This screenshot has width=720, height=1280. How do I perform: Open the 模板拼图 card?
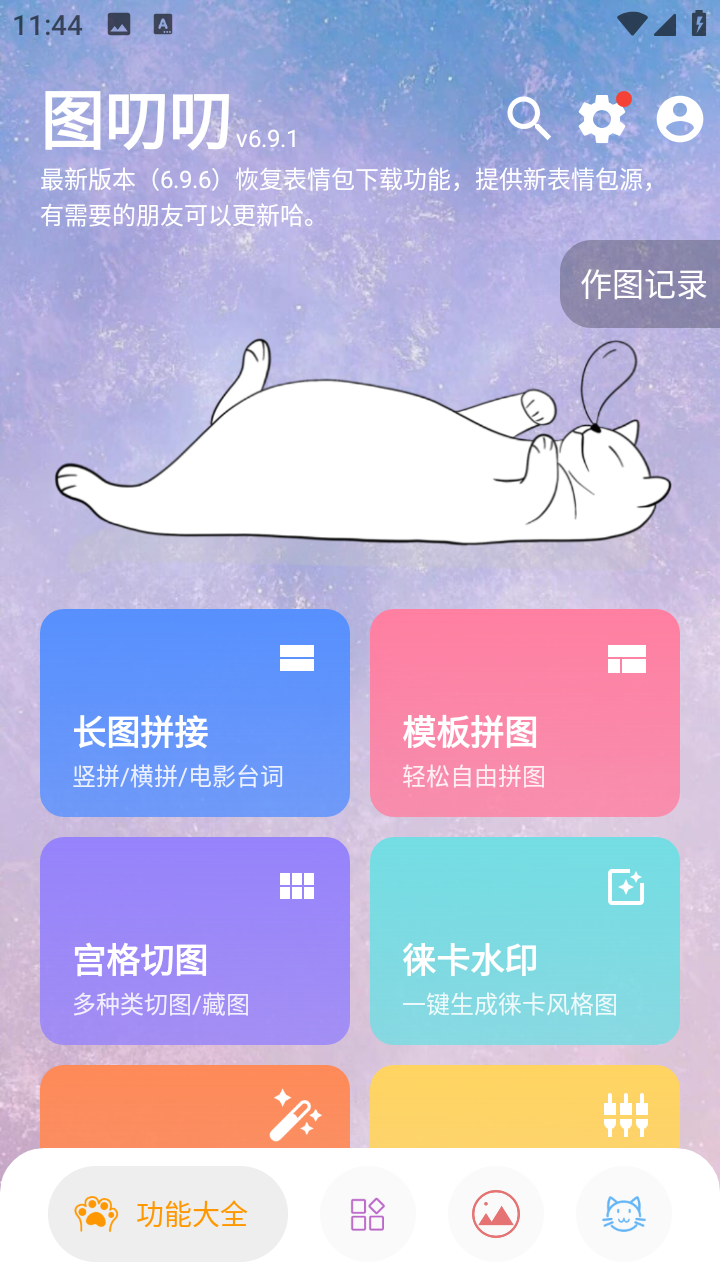tap(525, 713)
